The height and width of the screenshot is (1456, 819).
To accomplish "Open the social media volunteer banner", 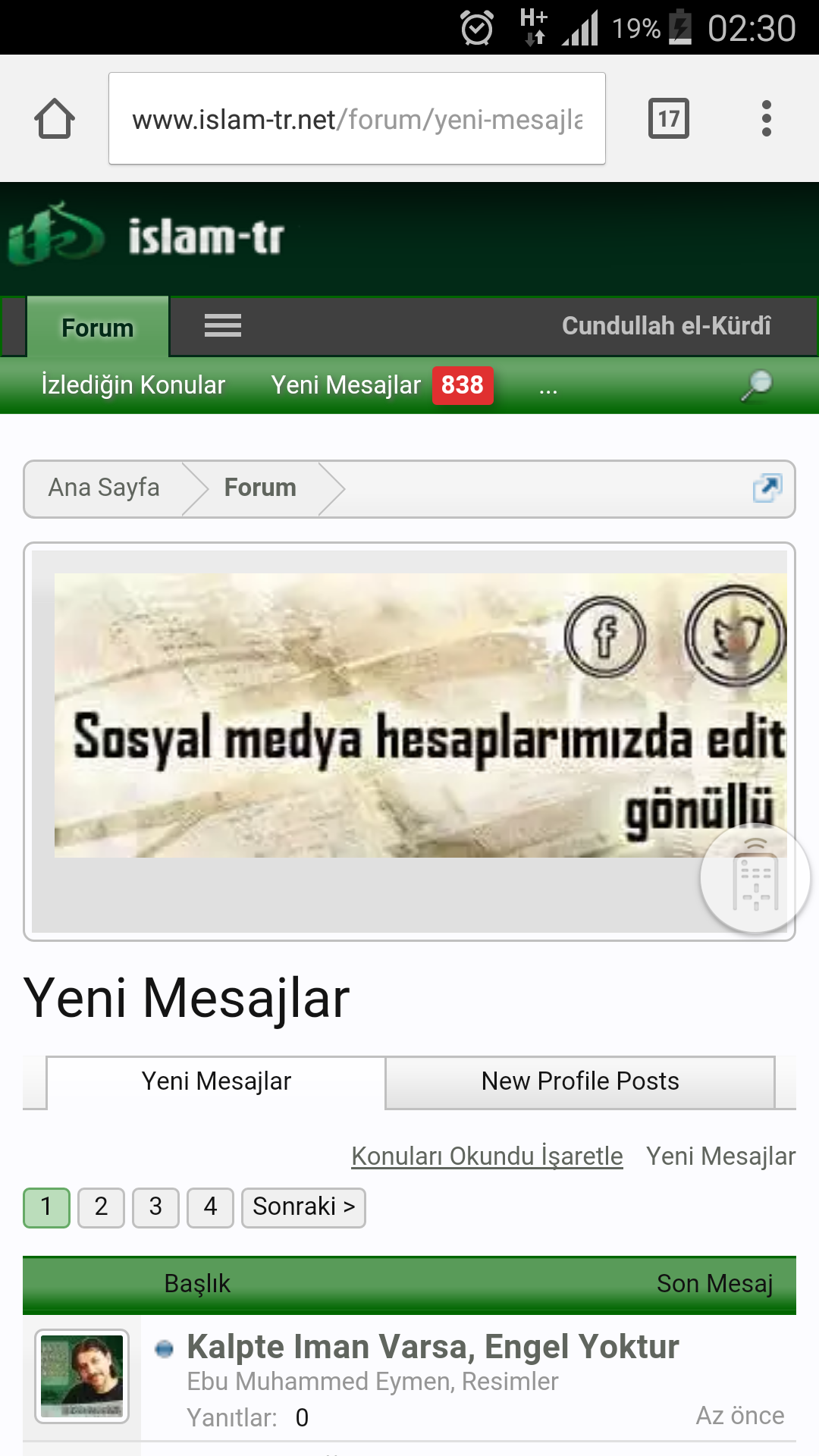I will (409, 715).
